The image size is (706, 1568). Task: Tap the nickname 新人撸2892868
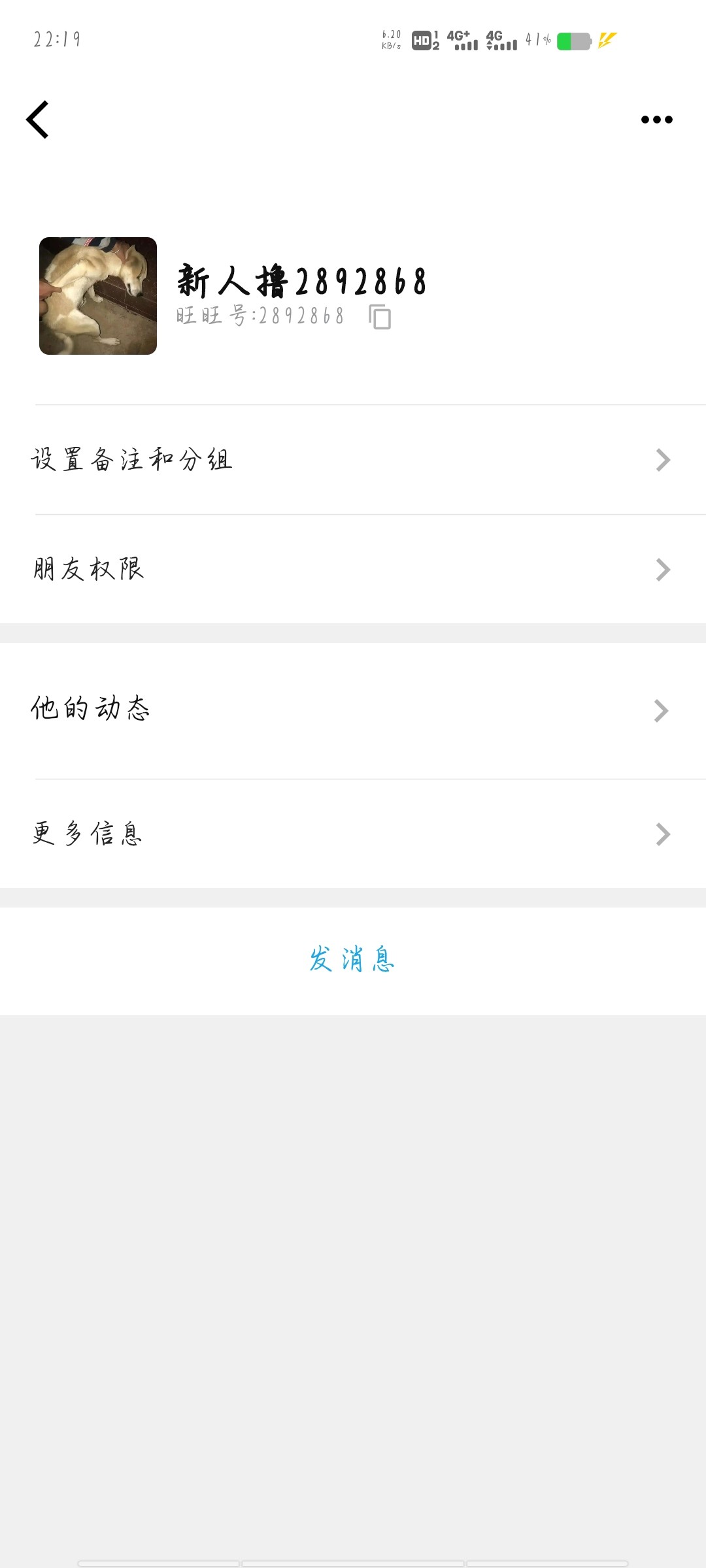coord(301,280)
